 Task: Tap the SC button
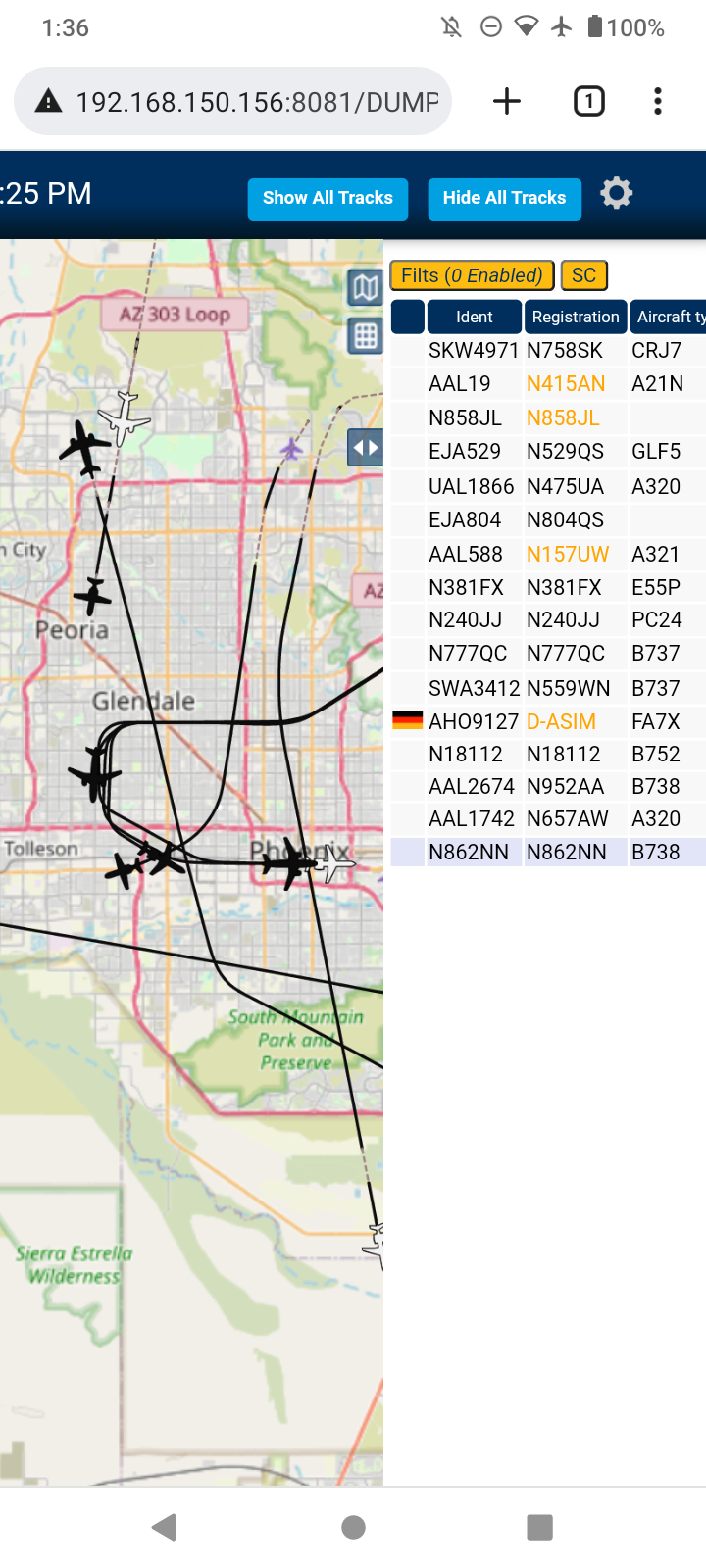[x=584, y=275]
